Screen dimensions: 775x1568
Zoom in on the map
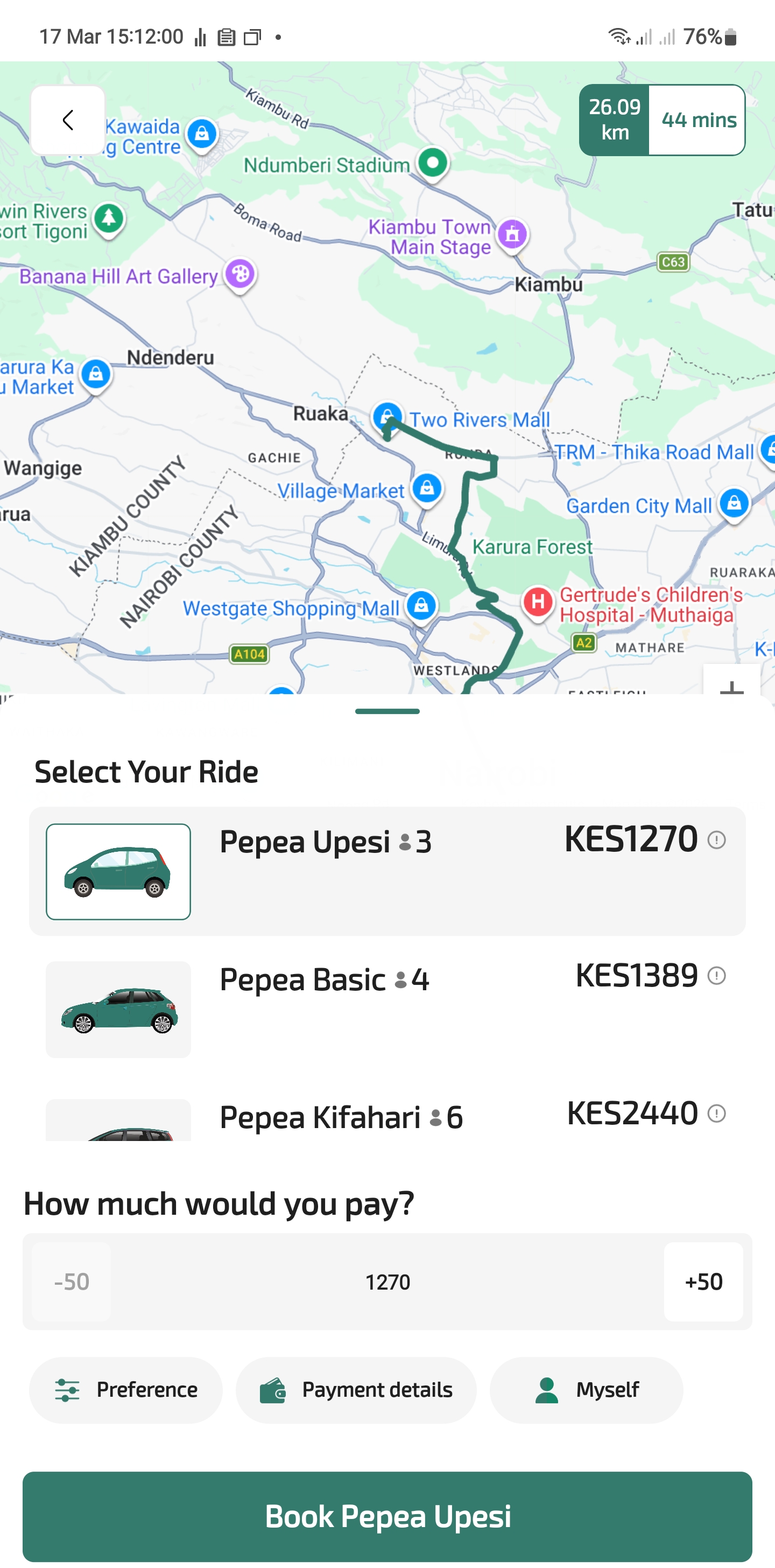click(x=731, y=685)
